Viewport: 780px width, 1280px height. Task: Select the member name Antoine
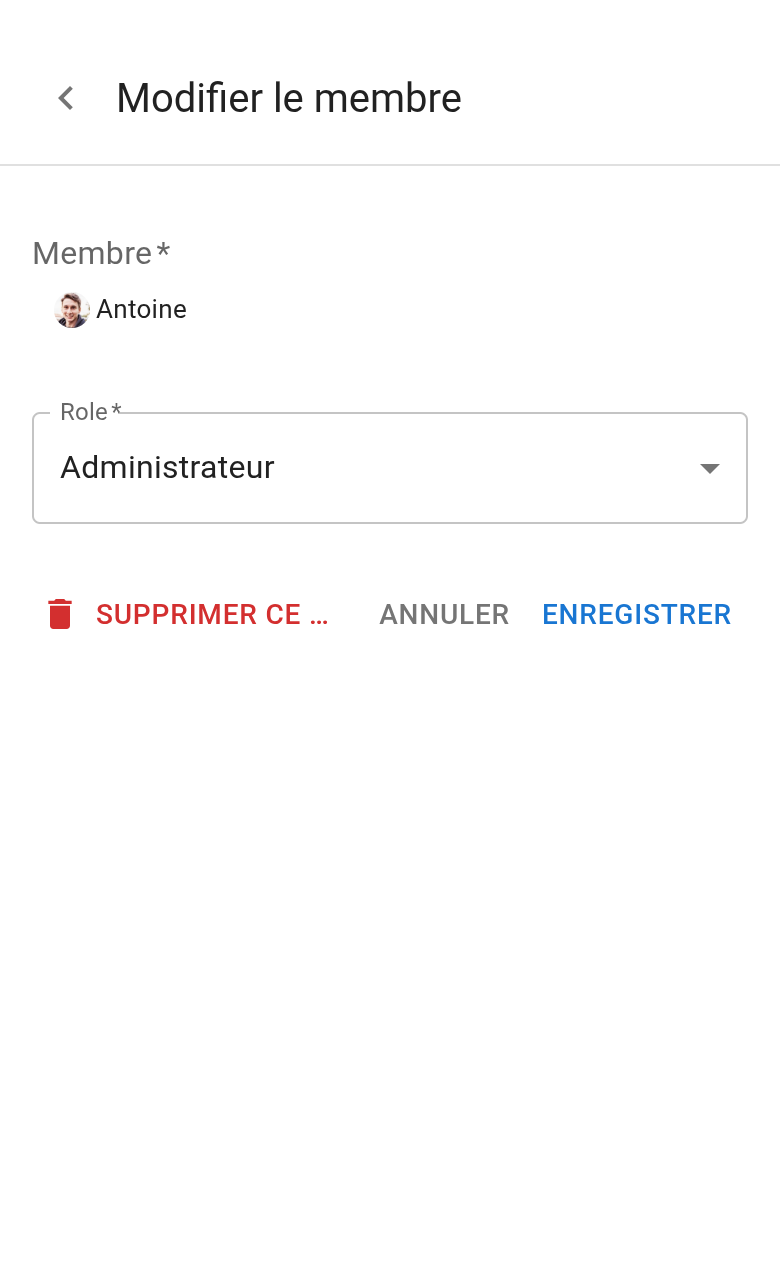click(x=141, y=309)
